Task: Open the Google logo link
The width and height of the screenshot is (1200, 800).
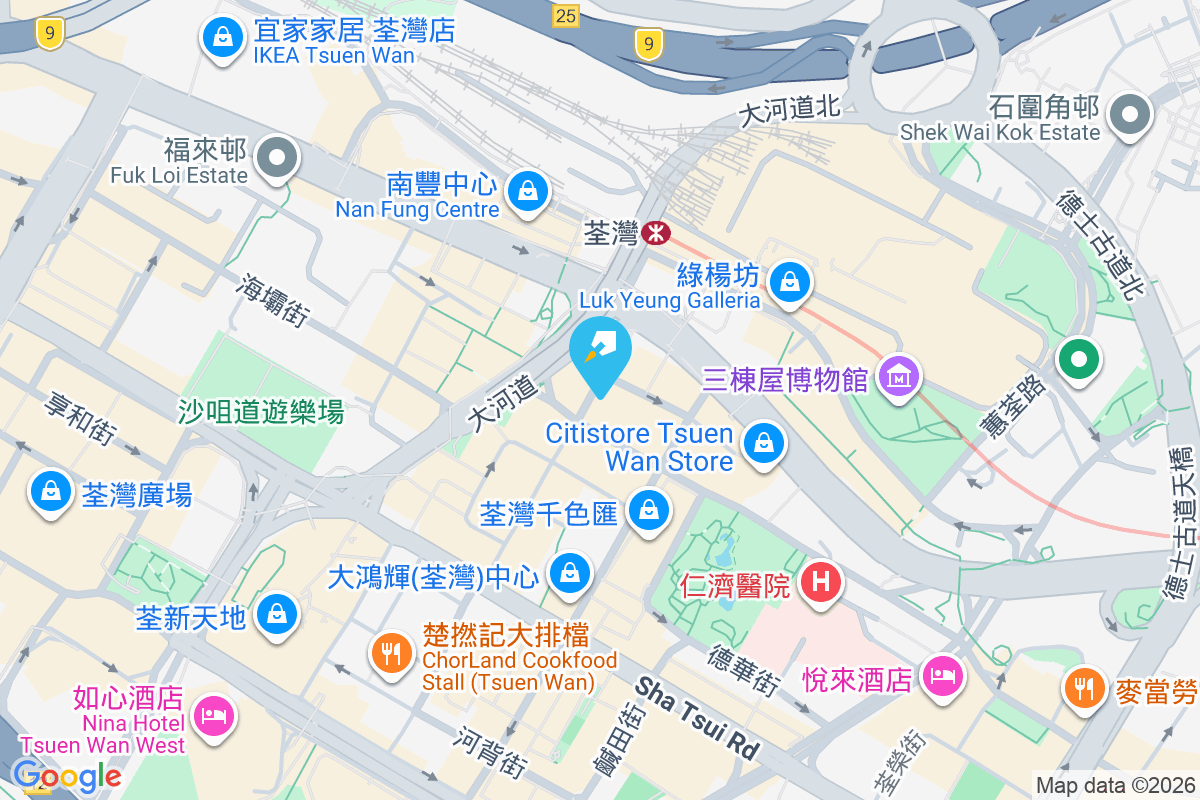Action: tap(67, 775)
